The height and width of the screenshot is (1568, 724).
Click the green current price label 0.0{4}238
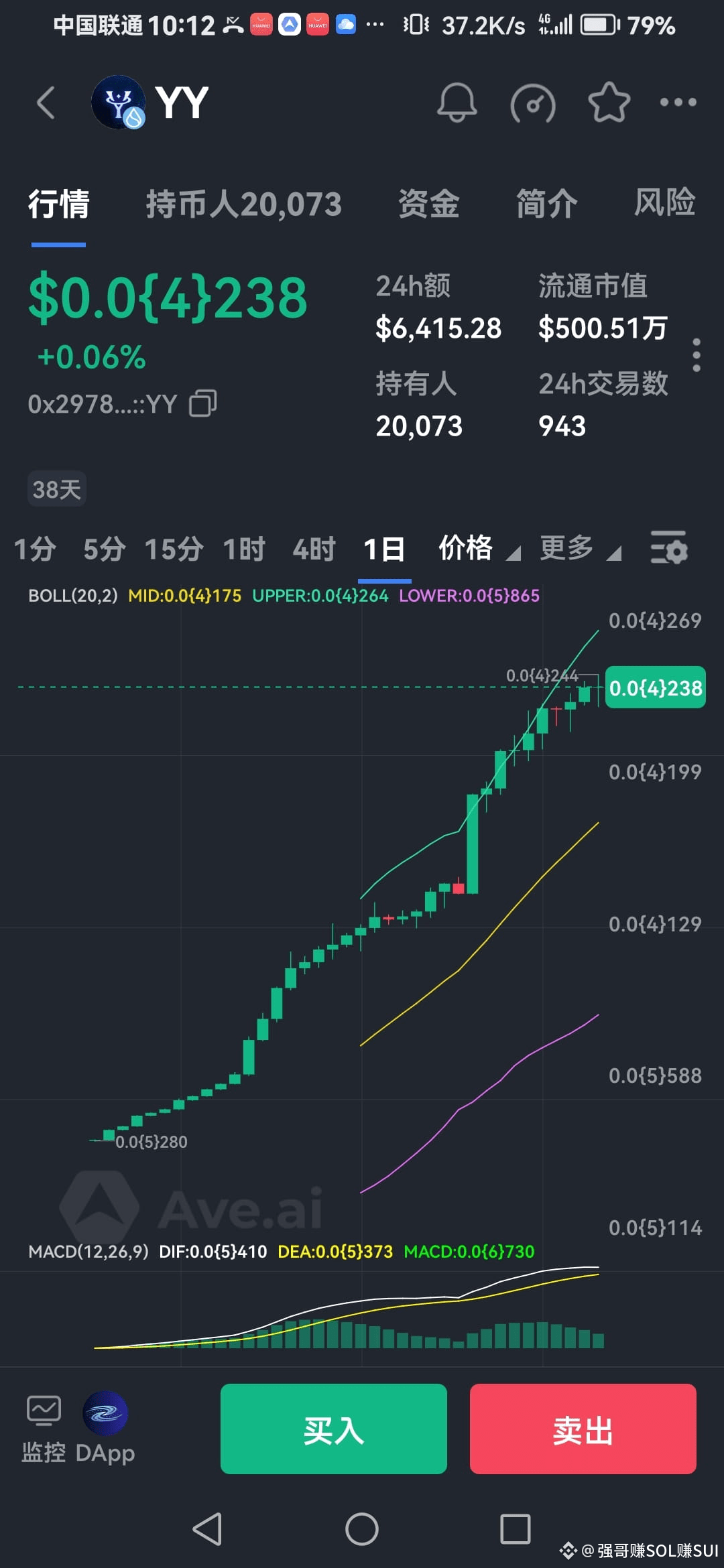point(654,688)
